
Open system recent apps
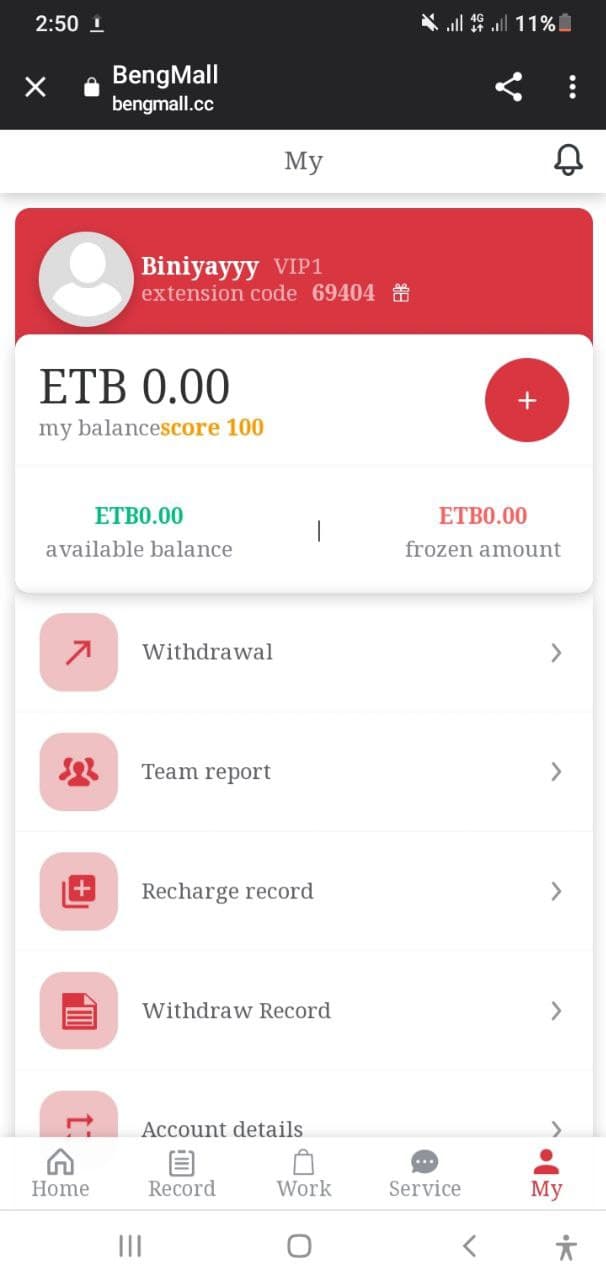pyautogui.click(x=130, y=1245)
